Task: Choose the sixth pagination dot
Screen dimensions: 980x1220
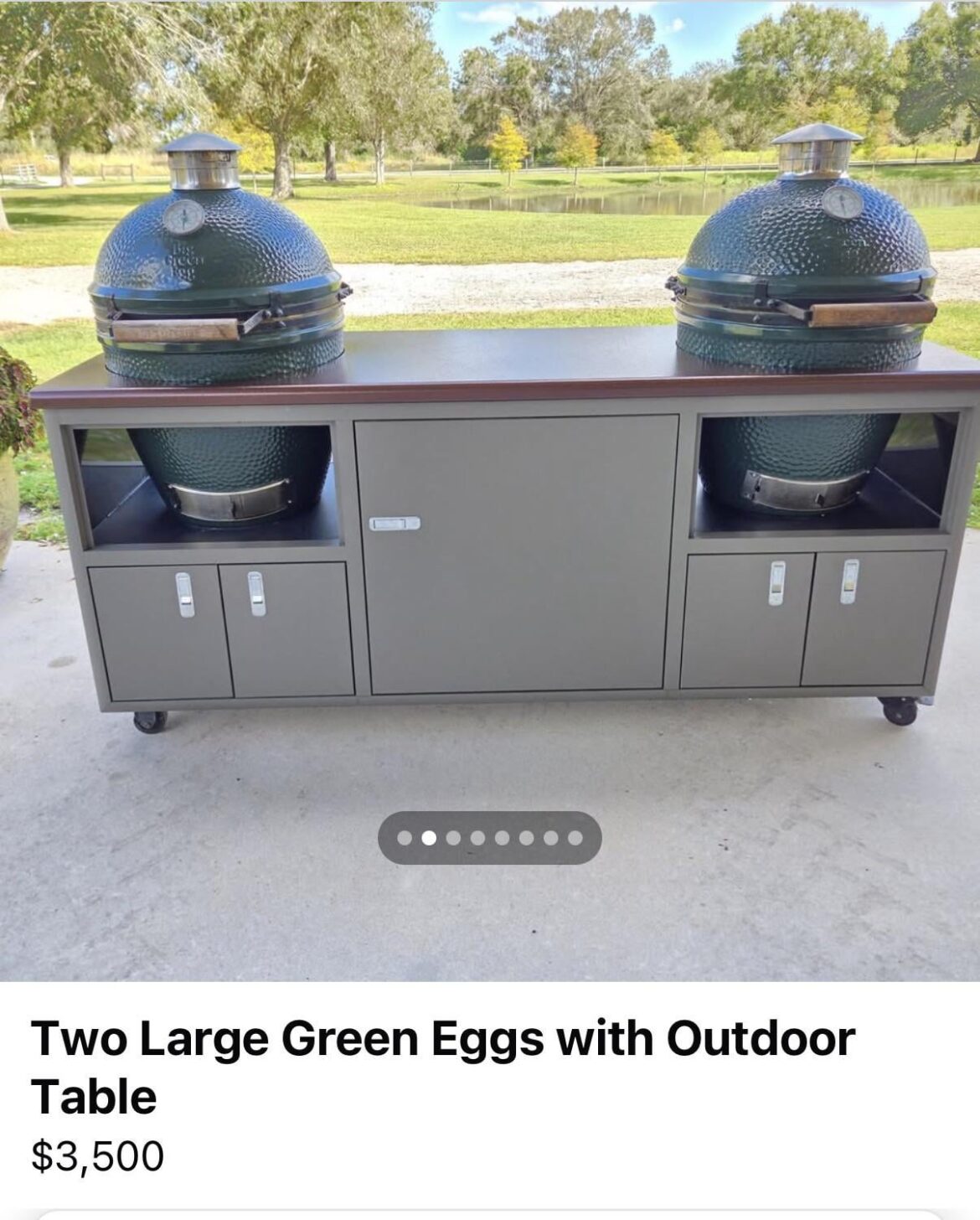Action: (x=528, y=838)
